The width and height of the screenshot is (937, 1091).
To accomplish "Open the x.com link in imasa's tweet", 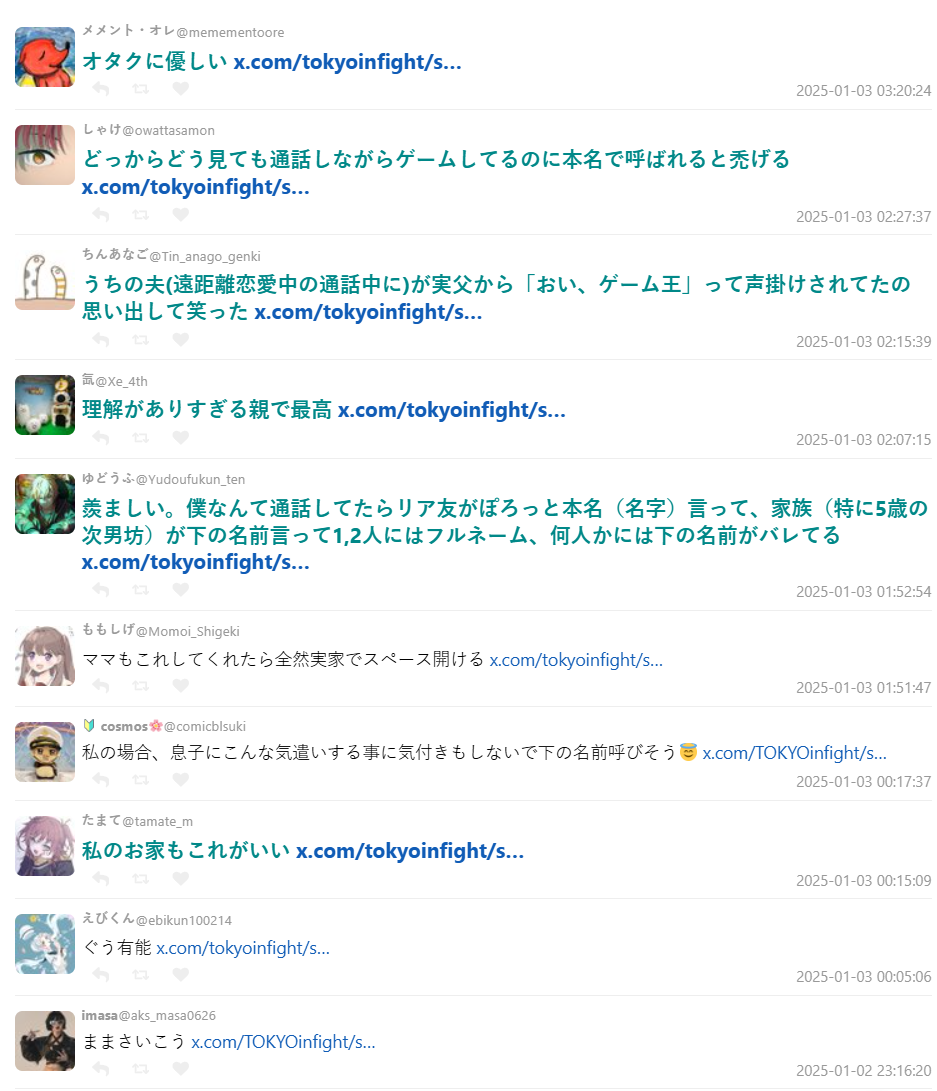I will [283, 1042].
